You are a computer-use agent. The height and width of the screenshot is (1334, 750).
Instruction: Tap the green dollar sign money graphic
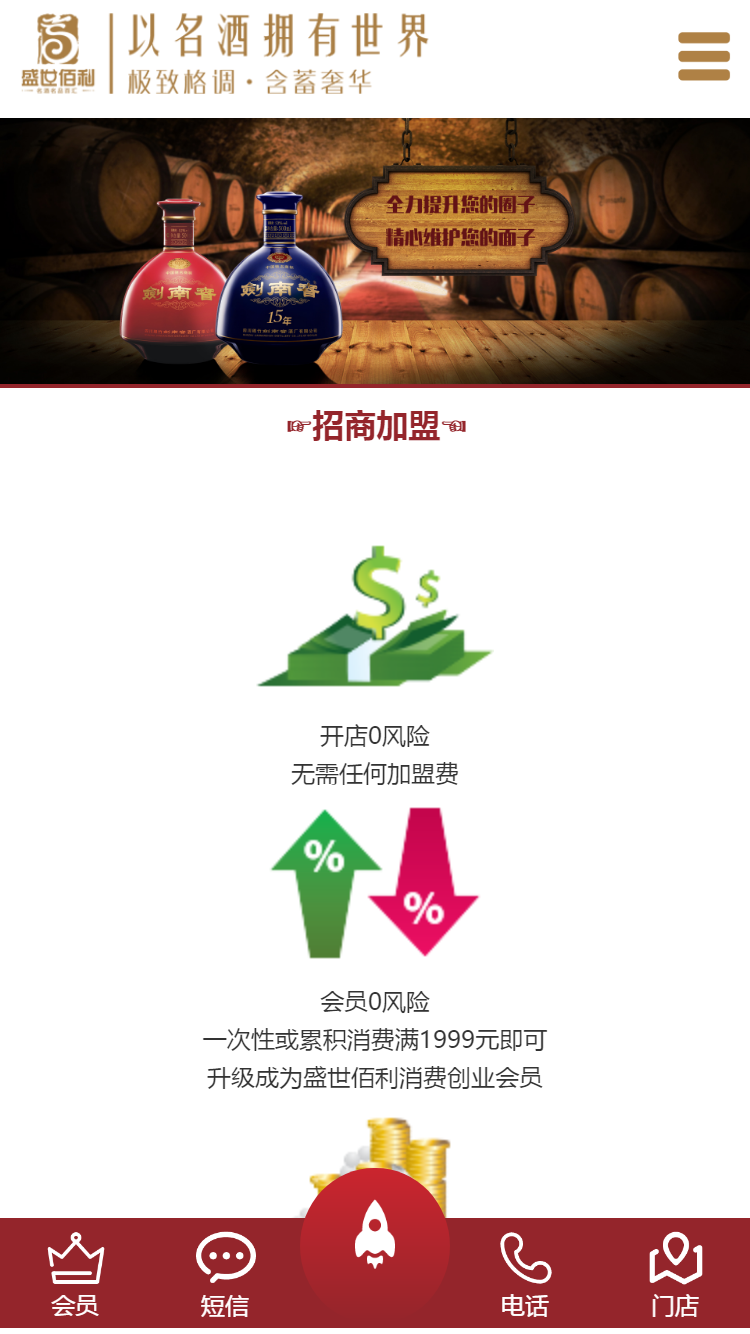(x=375, y=615)
